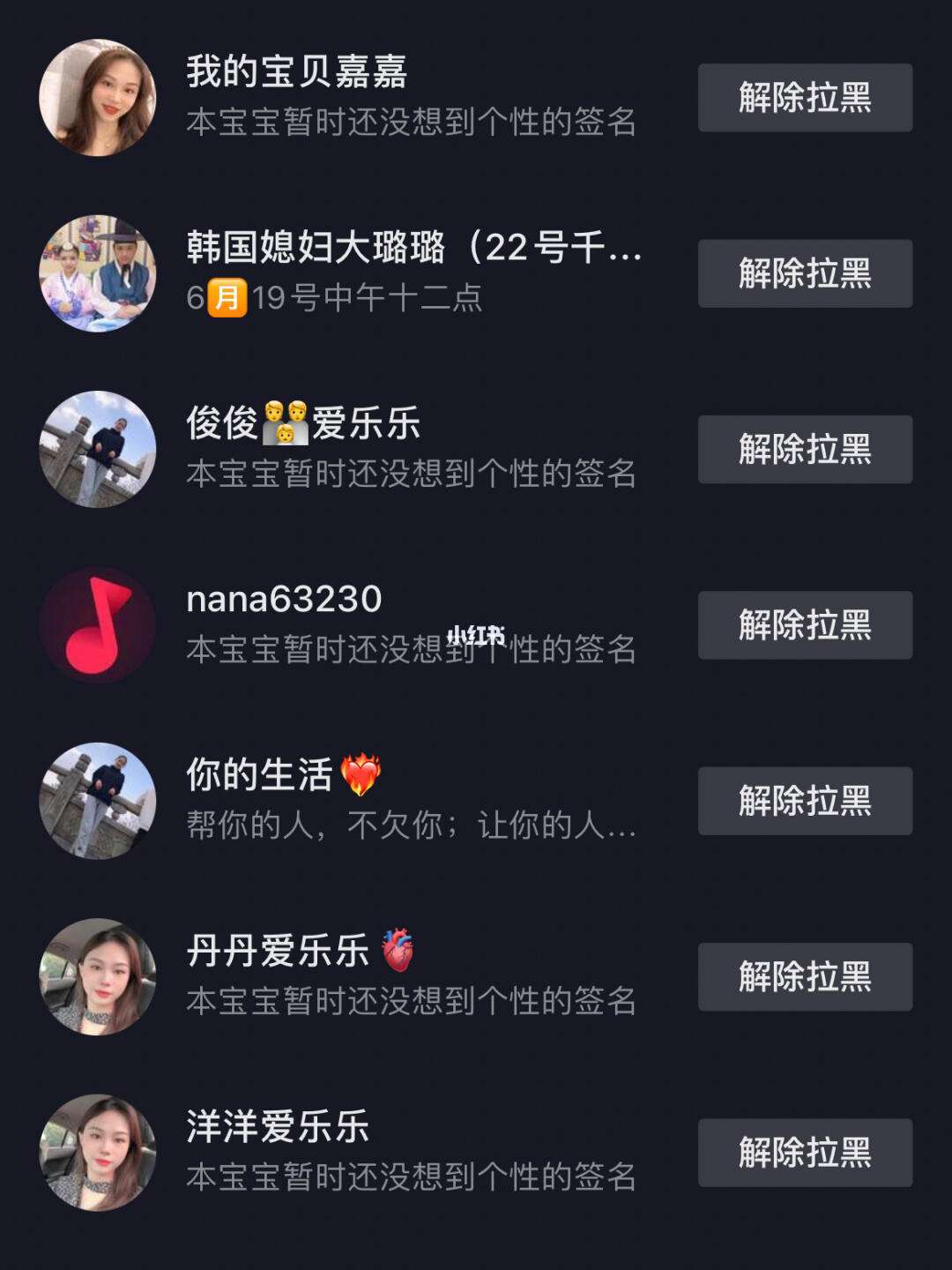Tap 解除拉黑 beside 你的生活
This screenshot has width=952, height=1270.
click(805, 801)
